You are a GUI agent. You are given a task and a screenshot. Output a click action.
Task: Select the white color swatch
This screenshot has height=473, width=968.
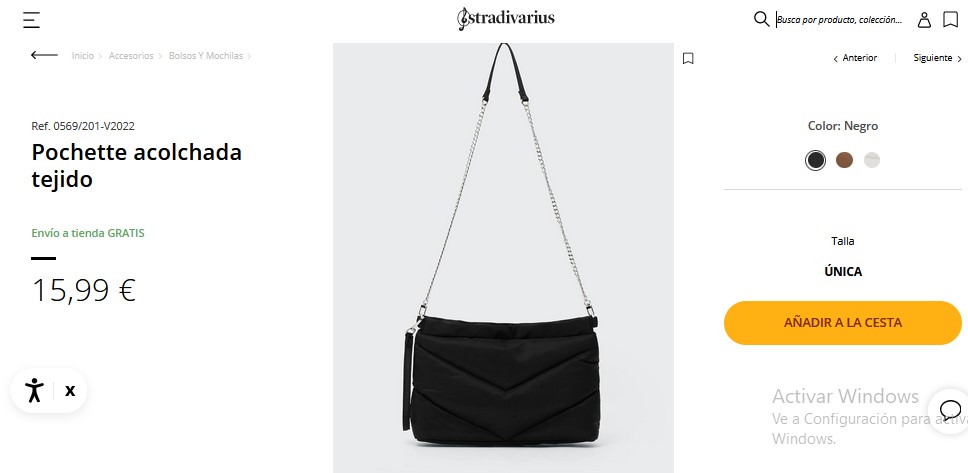pyautogui.click(x=872, y=161)
